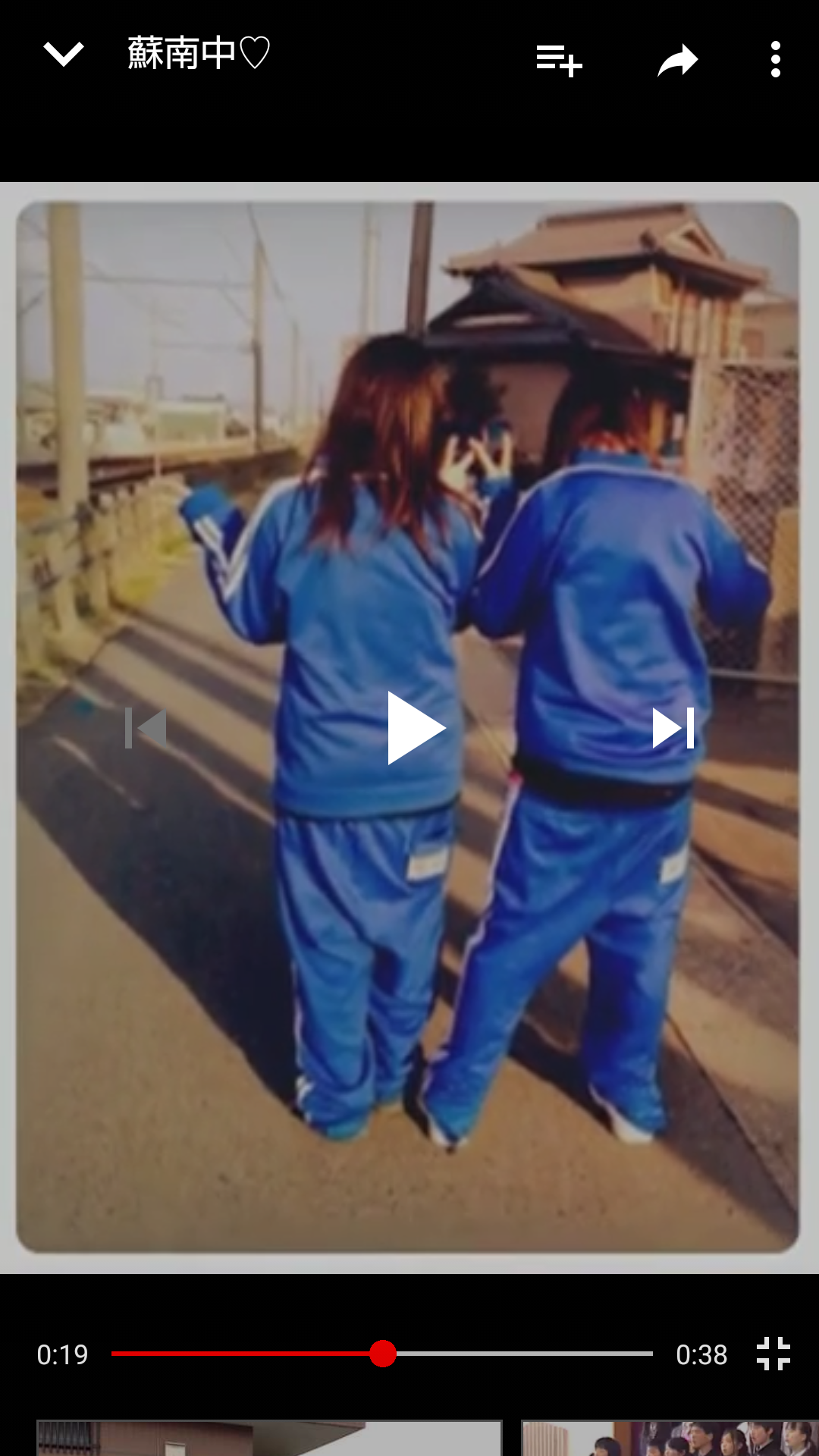
Task: Share this video
Action: [677, 60]
